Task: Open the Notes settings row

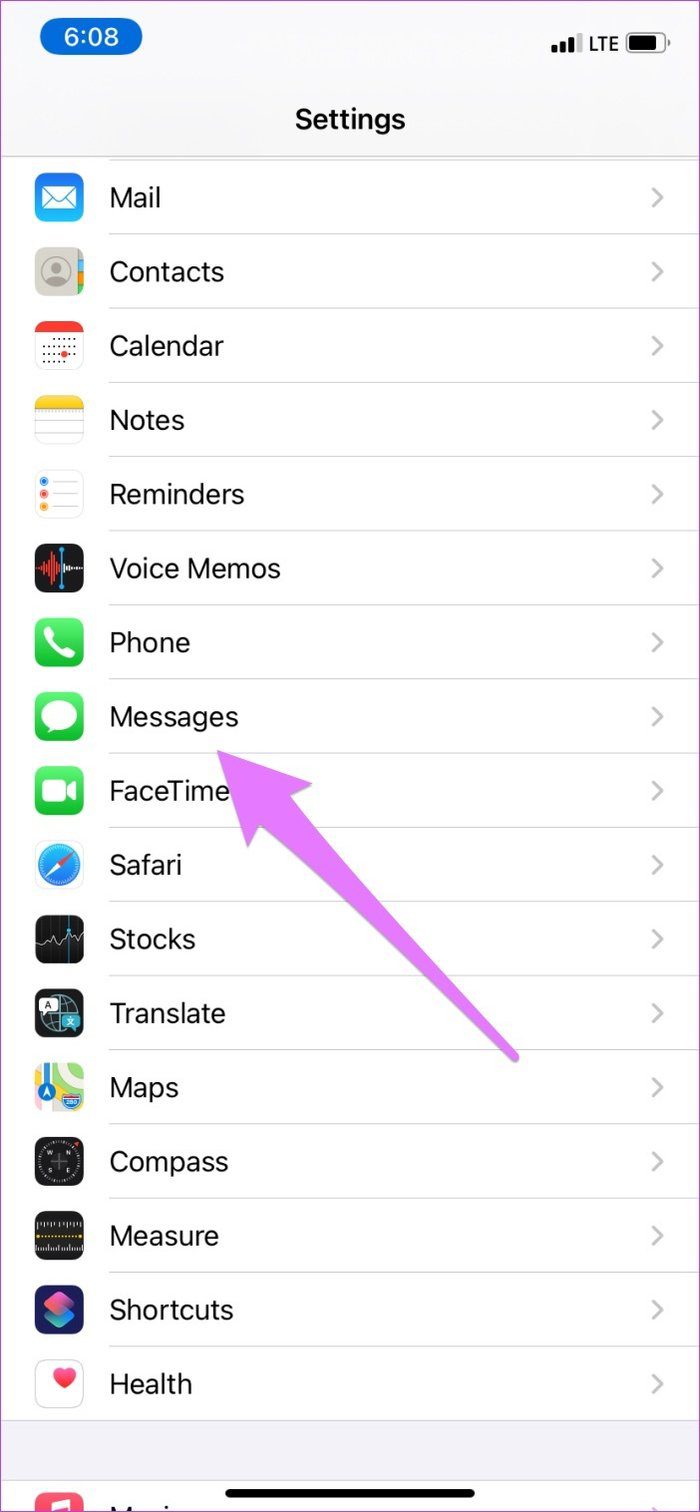Action: pyautogui.click(x=350, y=420)
